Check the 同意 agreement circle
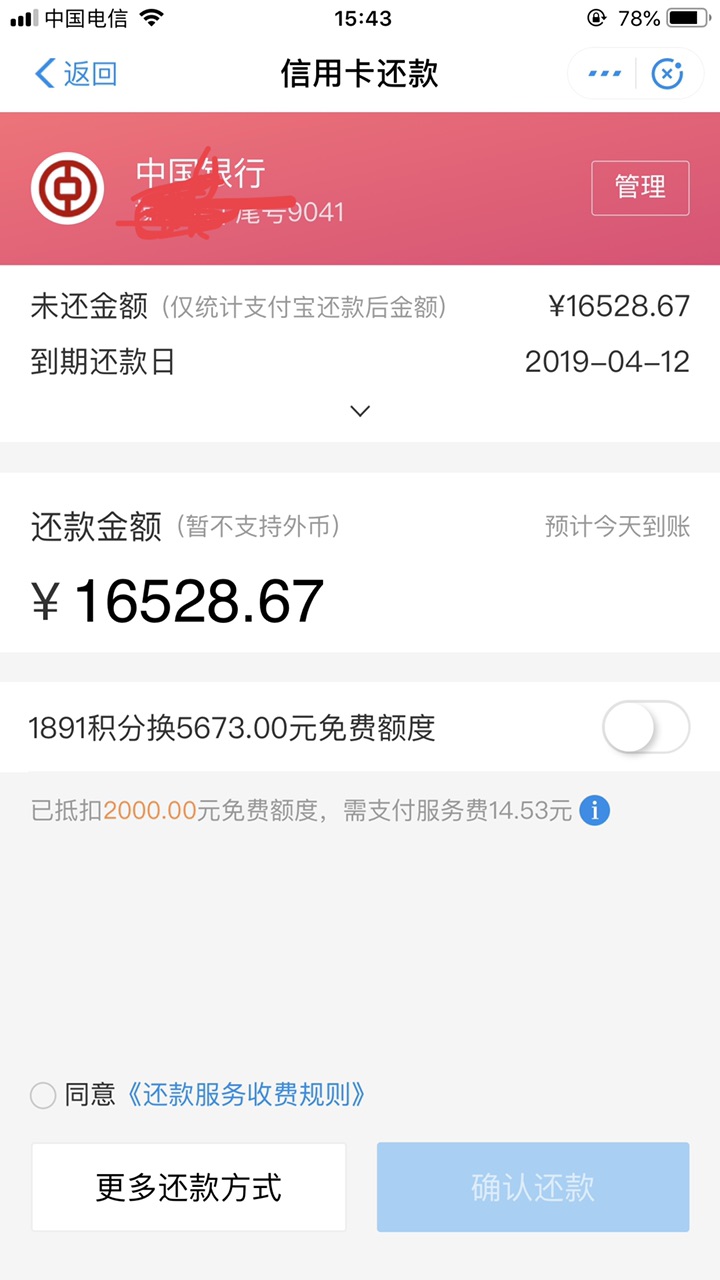Screen dimensions: 720x1280 coord(43,1096)
